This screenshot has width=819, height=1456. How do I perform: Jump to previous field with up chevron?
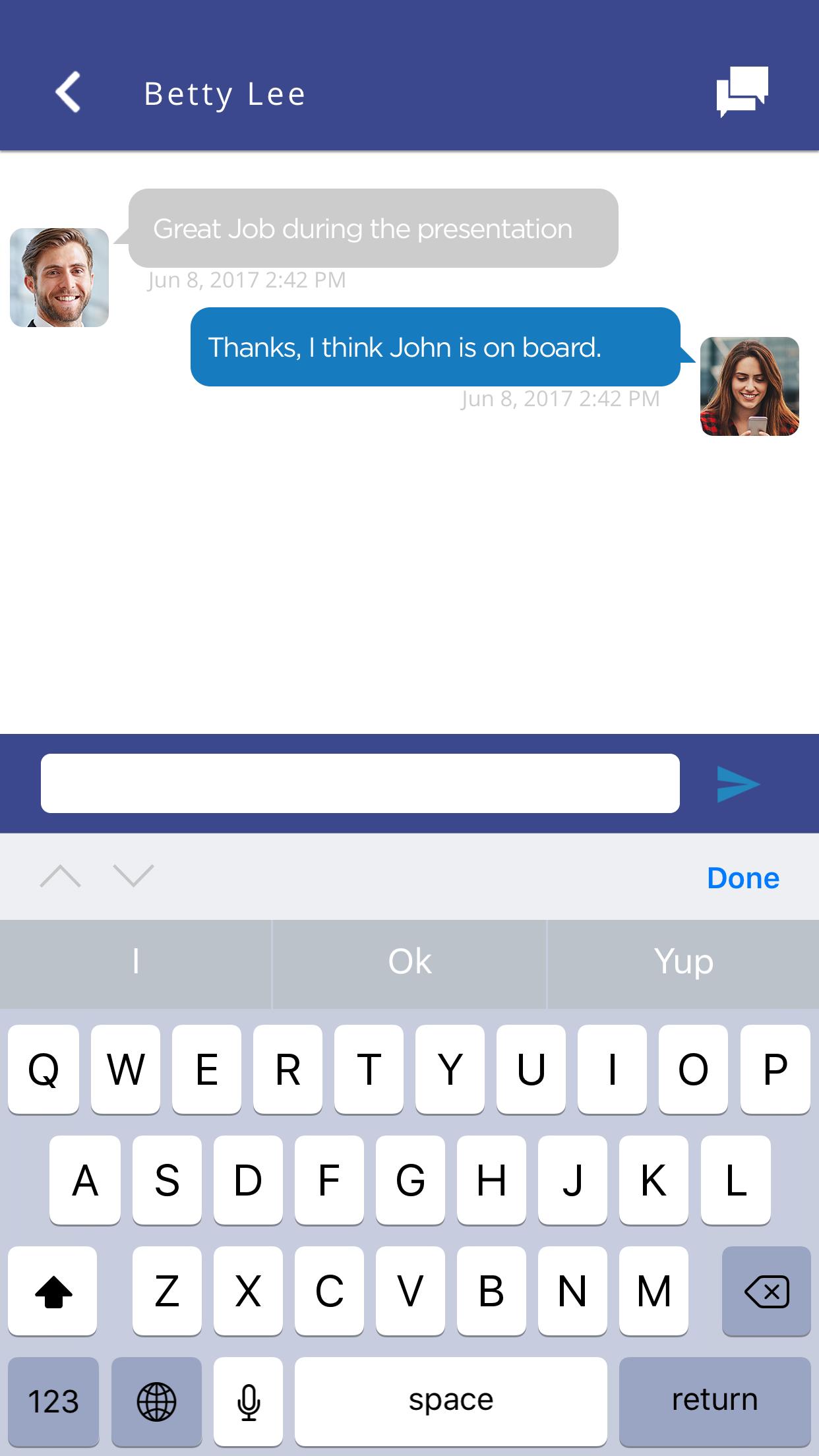point(61,876)
